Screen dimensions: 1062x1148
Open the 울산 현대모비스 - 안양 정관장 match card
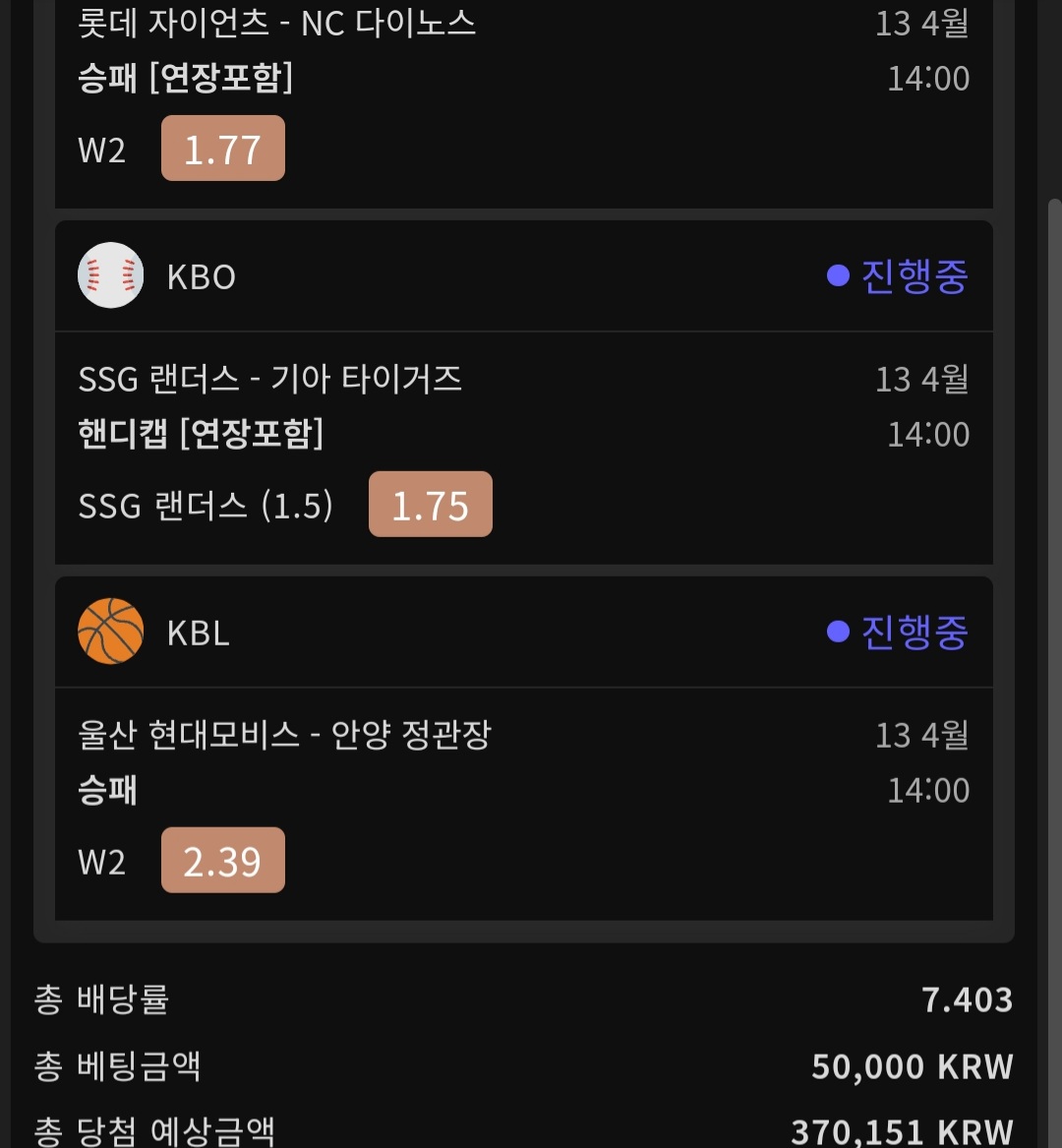point(285,736)
